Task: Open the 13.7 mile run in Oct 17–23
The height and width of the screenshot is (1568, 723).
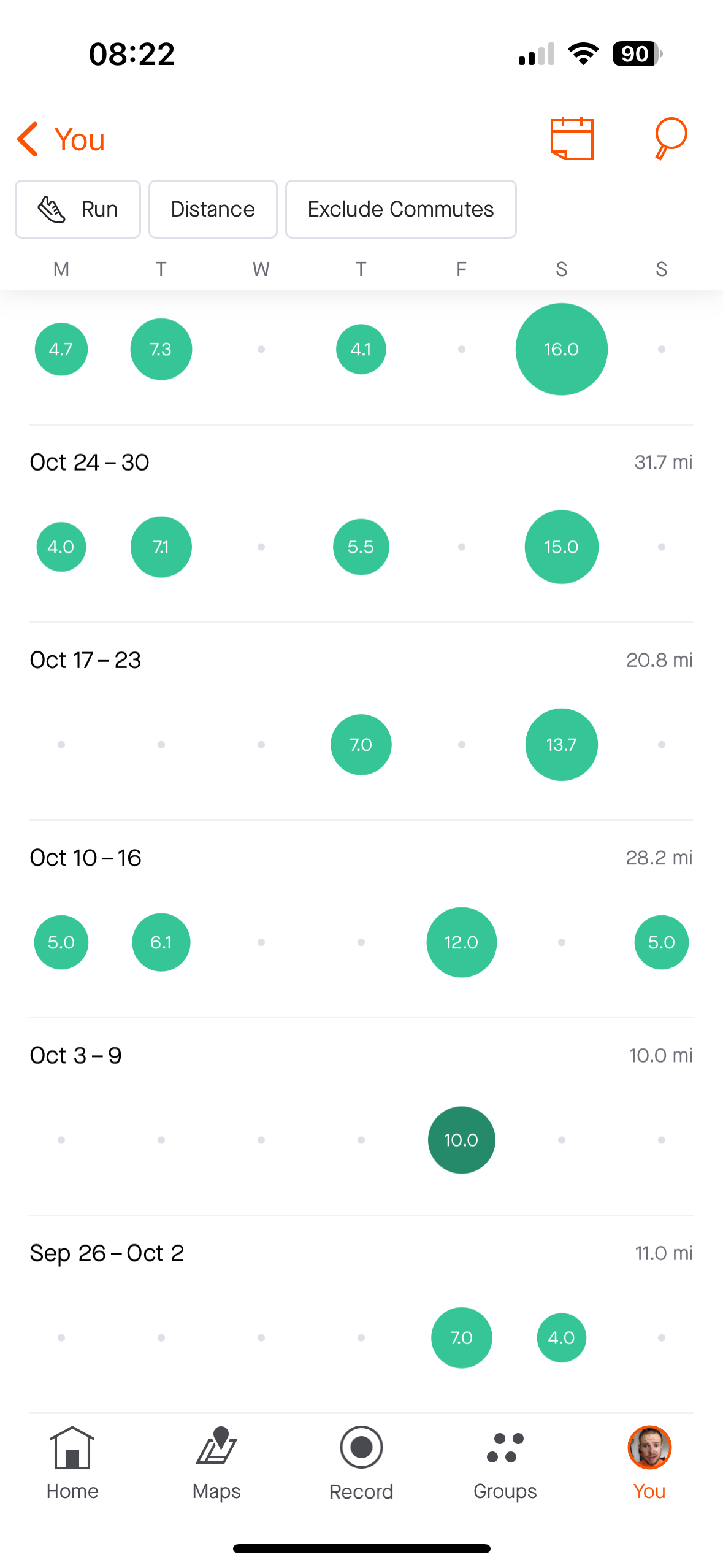Action: (561, 744)
